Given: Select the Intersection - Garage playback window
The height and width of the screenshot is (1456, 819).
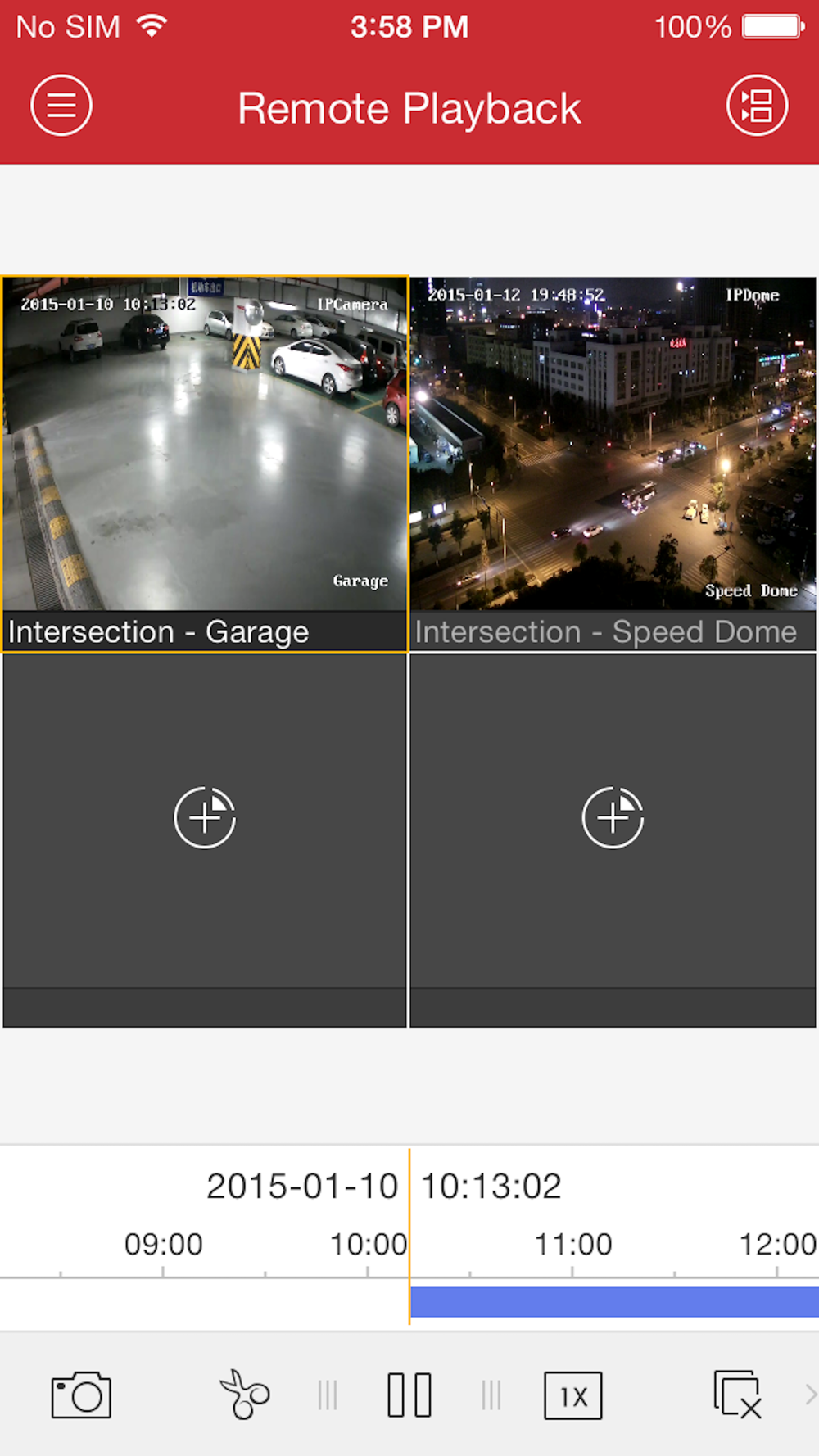Looking at the screenshot, I should [205, 446].
